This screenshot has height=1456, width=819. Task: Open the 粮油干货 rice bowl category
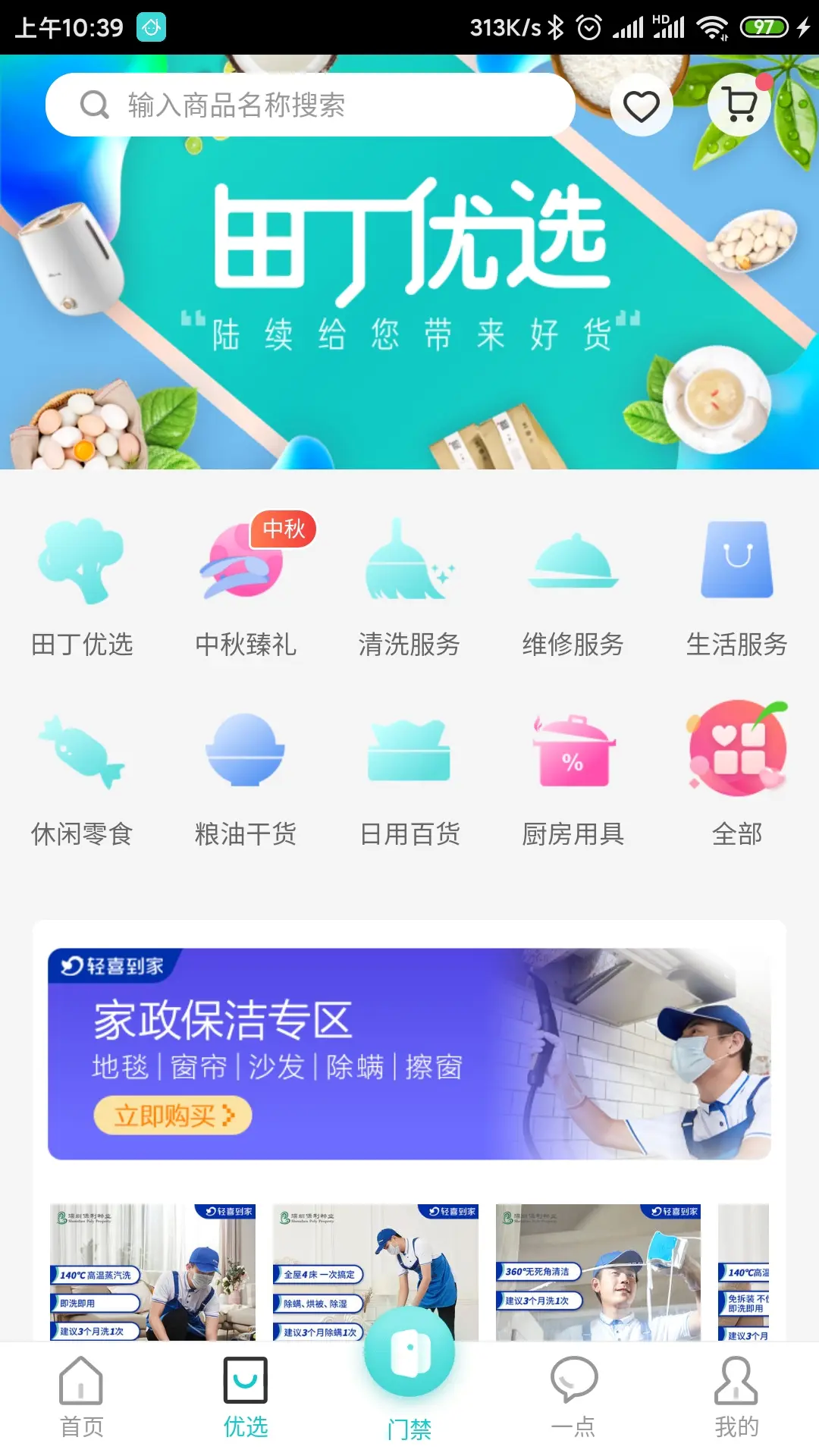point(246,773)
